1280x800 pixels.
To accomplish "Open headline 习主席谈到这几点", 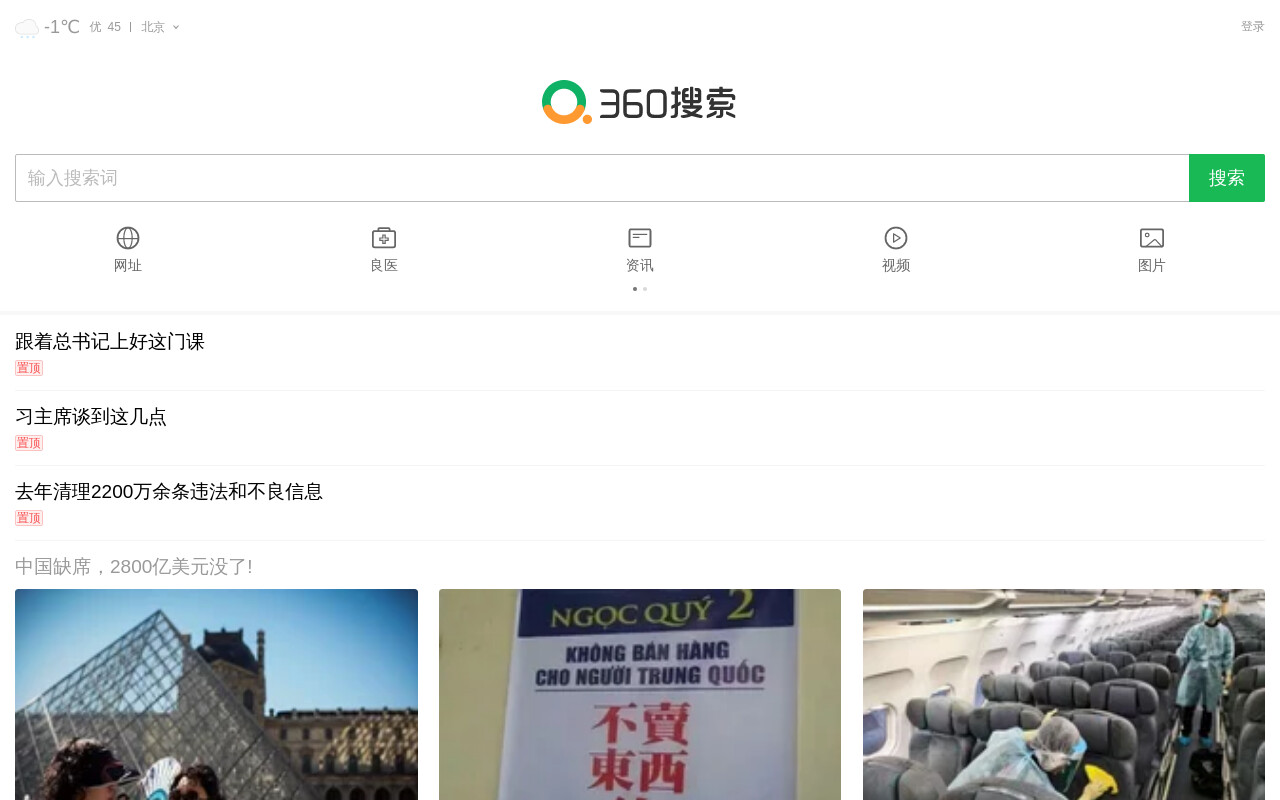I will pos(91,417).
